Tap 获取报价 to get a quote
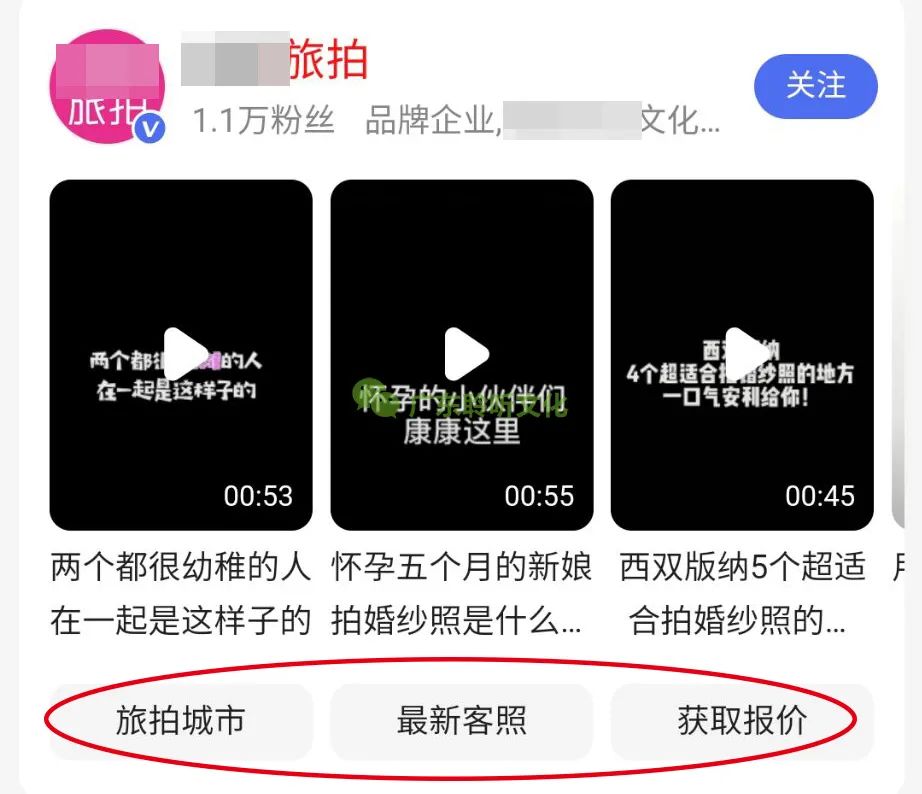 742,721
